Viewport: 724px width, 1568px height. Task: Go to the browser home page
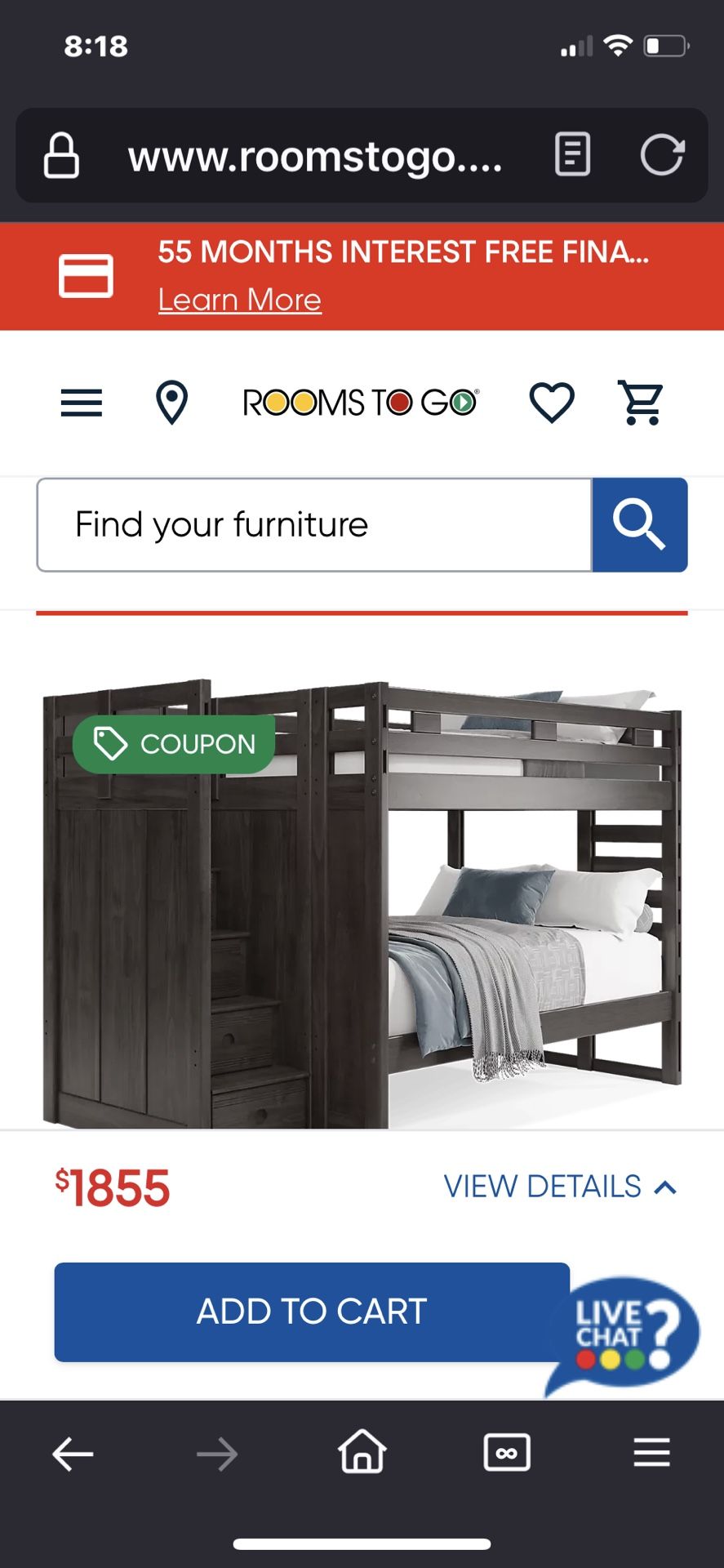click(x=362, y=1452)
